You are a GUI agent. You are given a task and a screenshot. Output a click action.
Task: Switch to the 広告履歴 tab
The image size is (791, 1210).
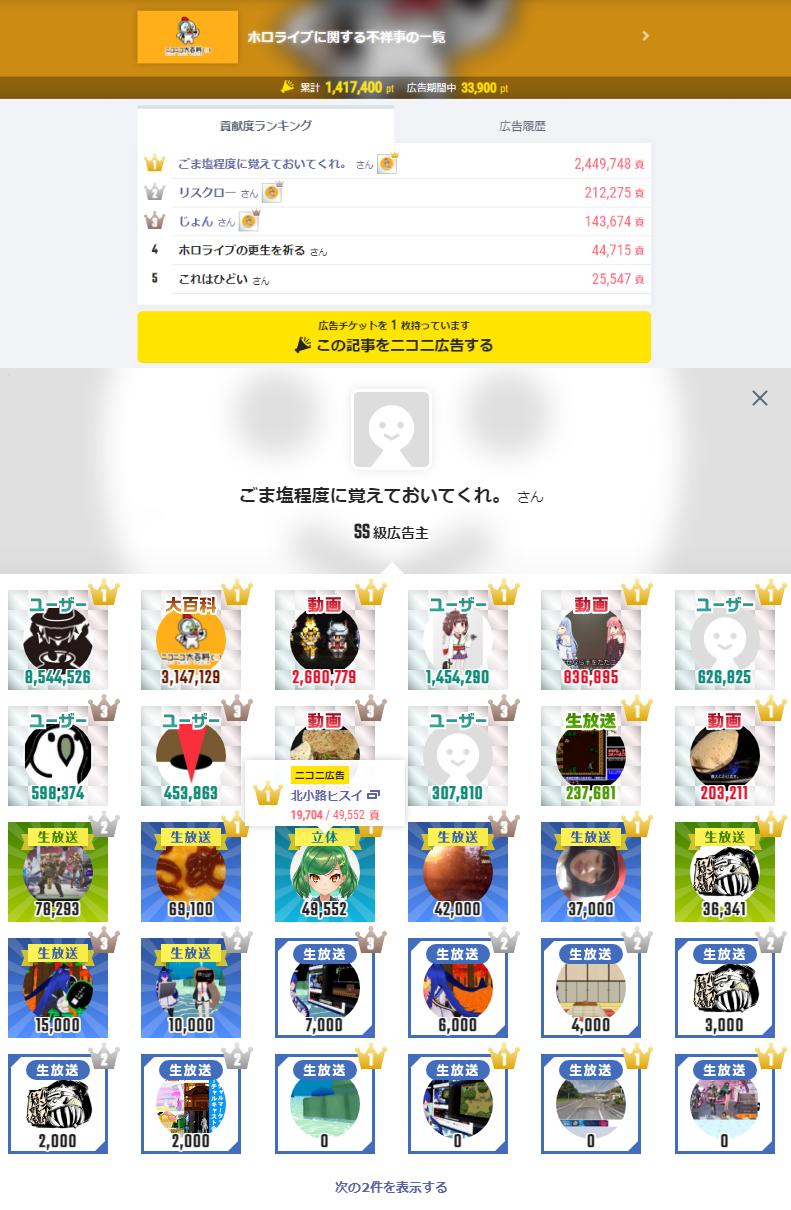(x=522, y=126)
